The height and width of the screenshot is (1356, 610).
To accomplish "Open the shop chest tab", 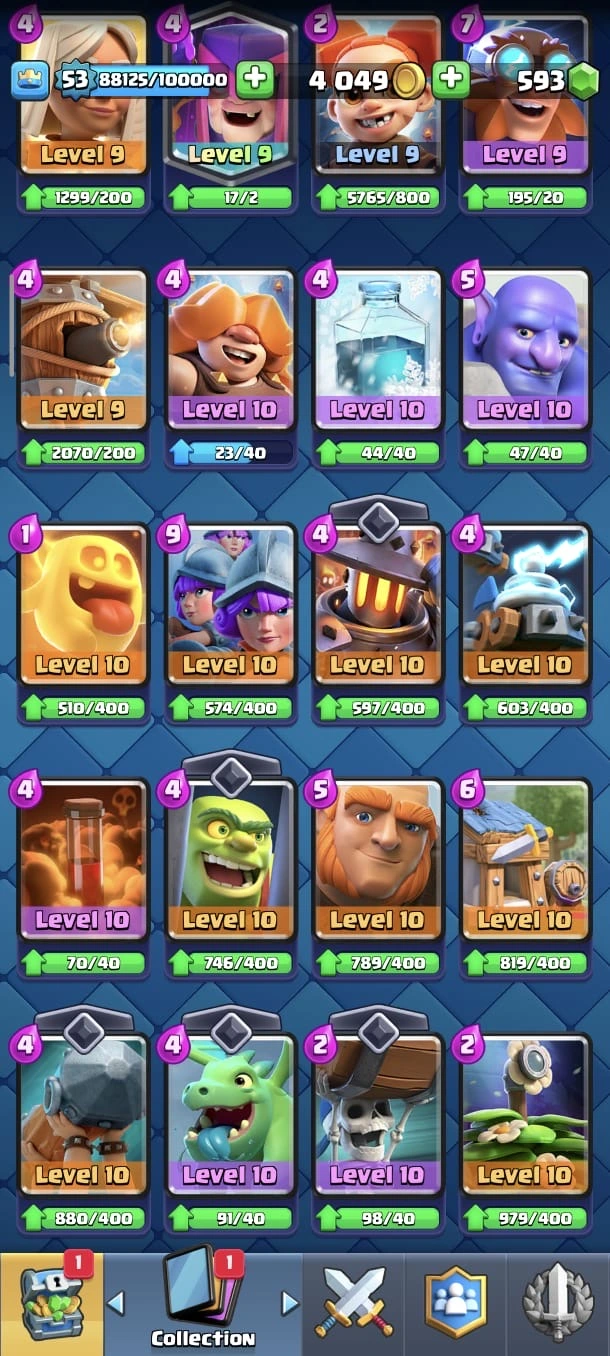I will (x=50, y=1302).
